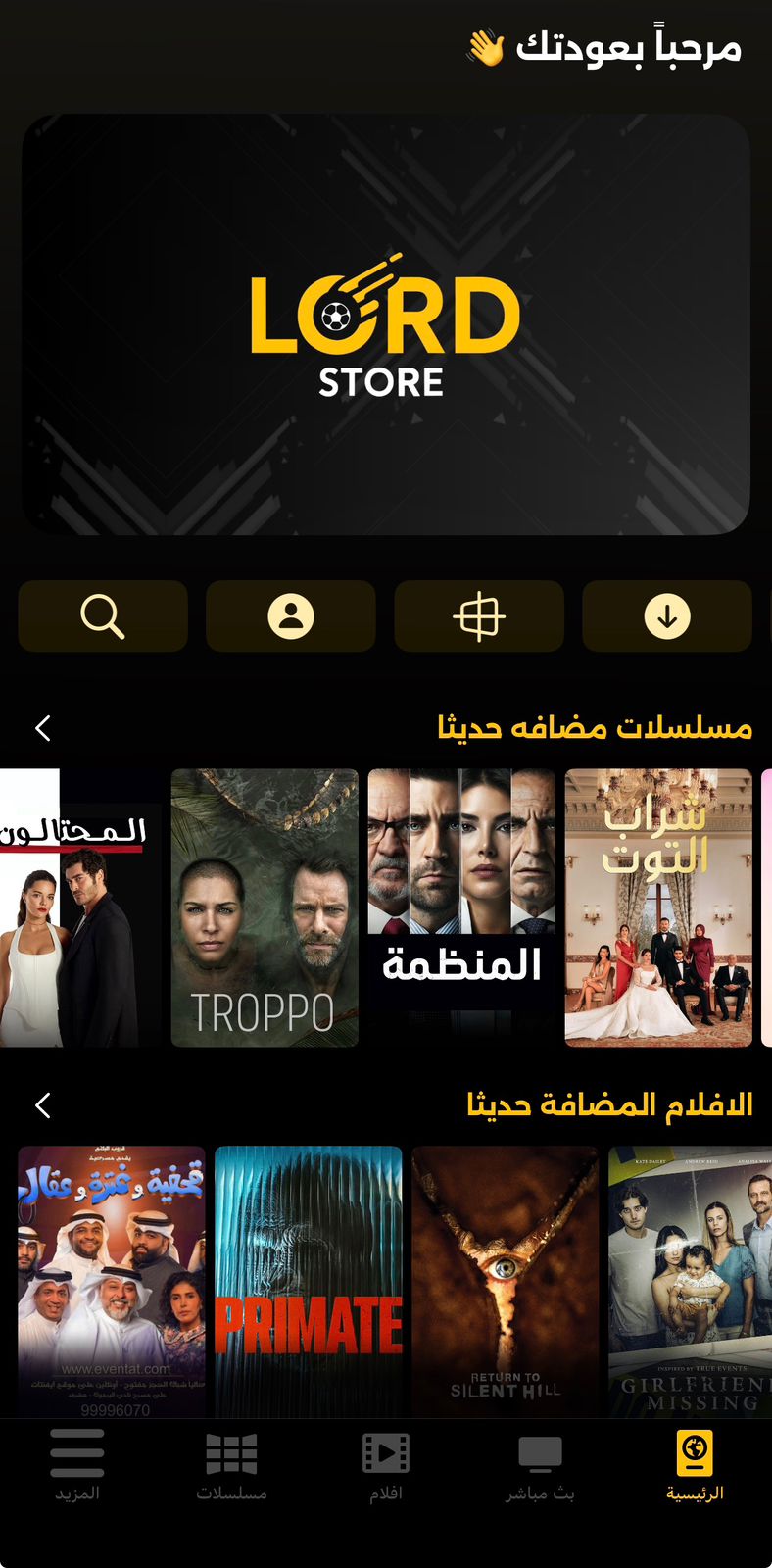Open the search button
The height and width of the screenshot is (1568, 772).
[103, 616]
